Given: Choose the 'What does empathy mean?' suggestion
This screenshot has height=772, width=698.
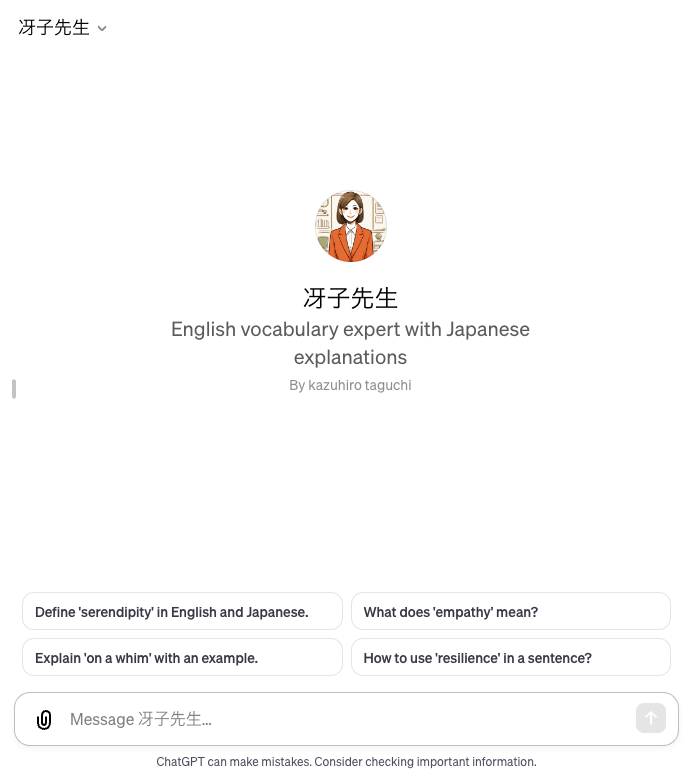Looking at the screenshot, I should click(x=510, y=612).
